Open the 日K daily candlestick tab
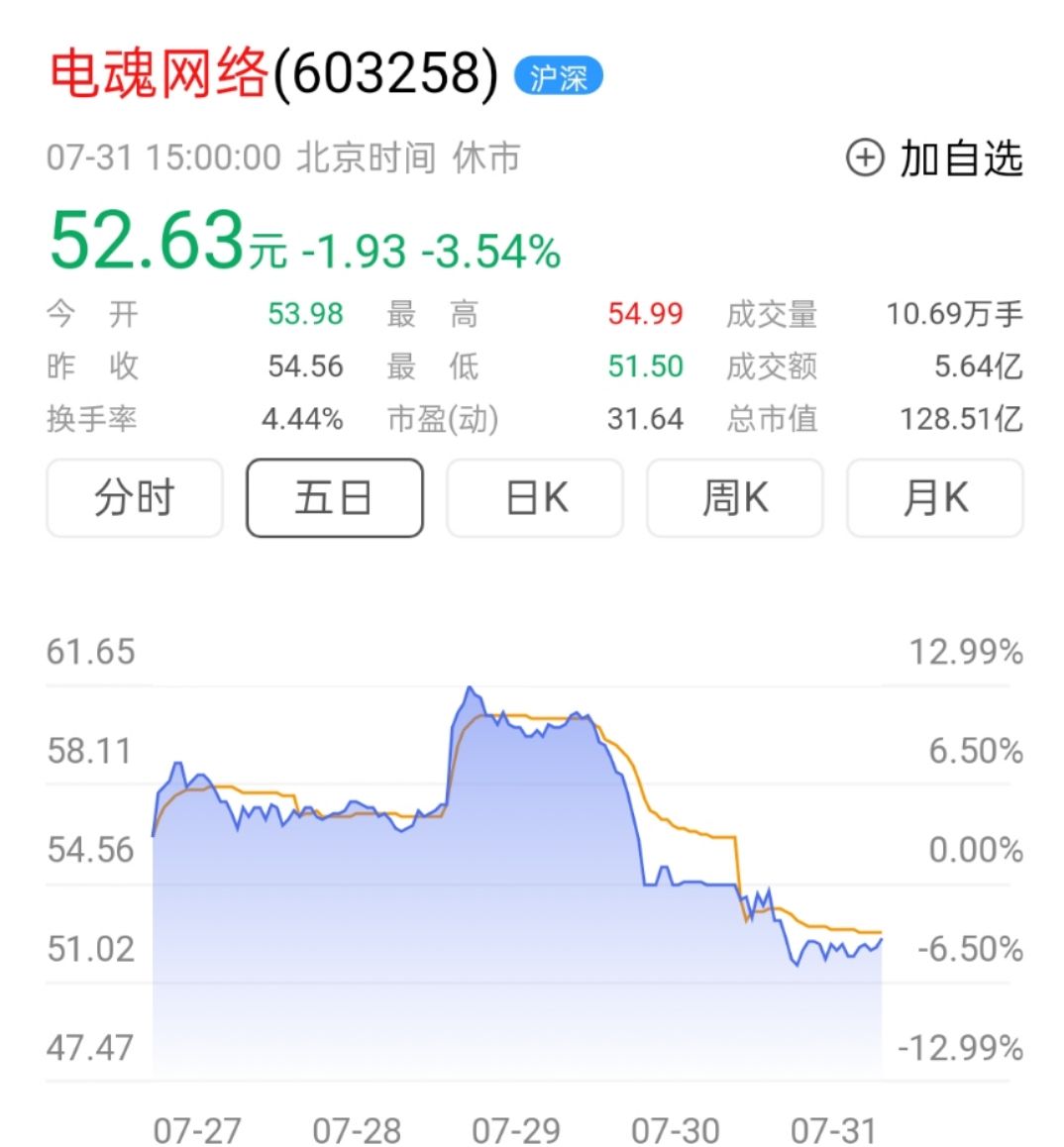Image resolution: width=1064 pixels, height=1147 pixels. tap(535, 498)
